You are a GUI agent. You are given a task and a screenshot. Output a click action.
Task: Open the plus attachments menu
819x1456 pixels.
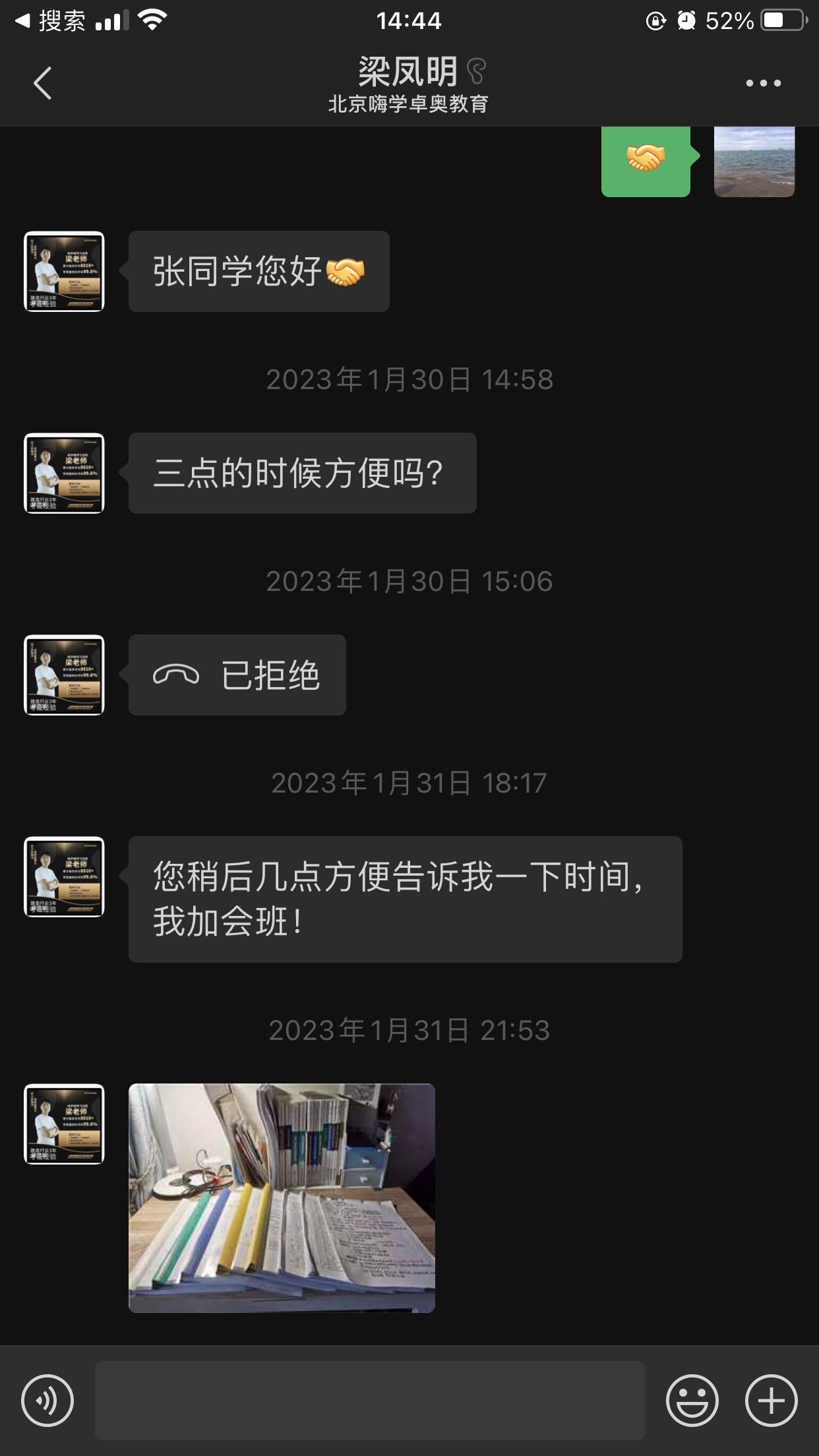(771, 1400)
